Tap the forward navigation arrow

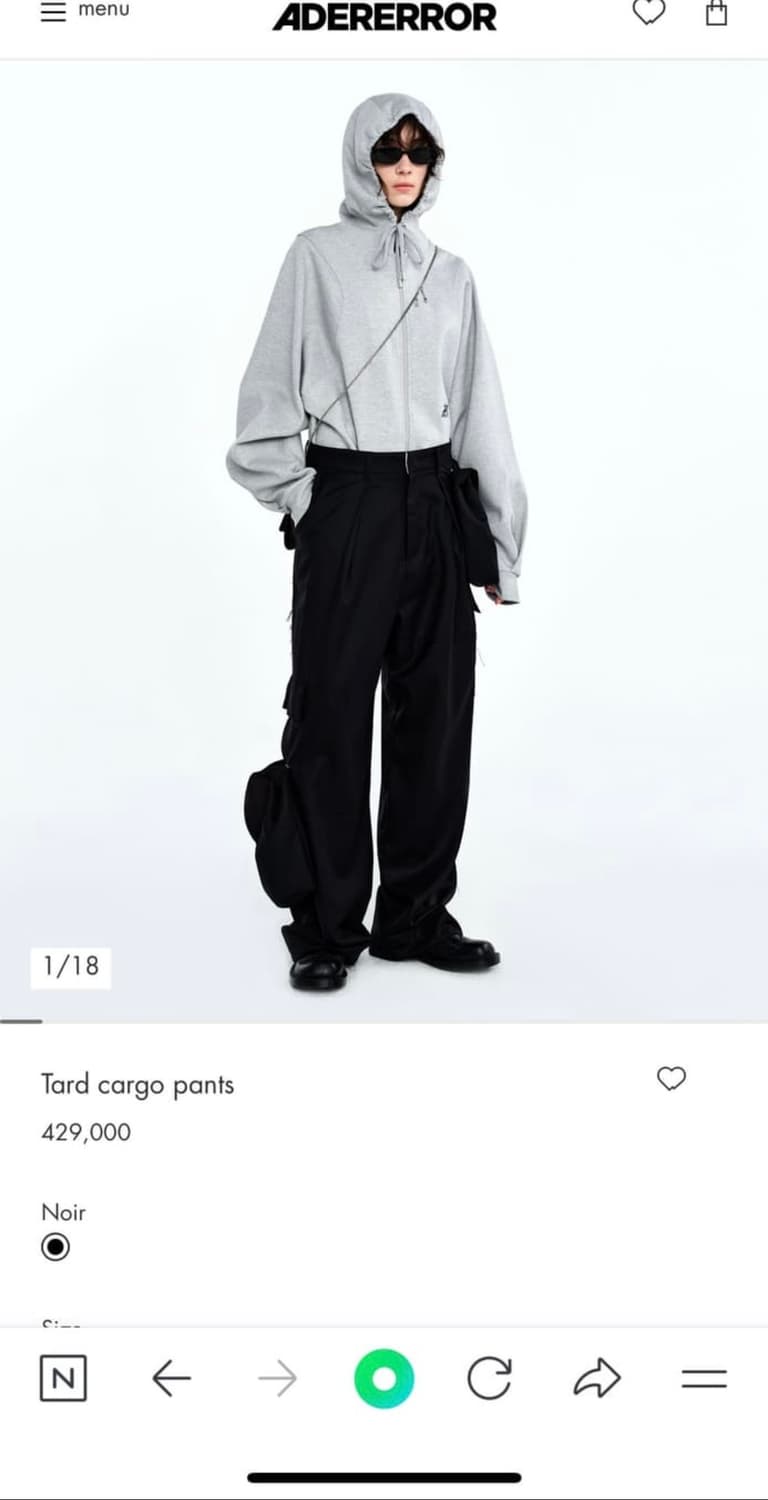278,1377
